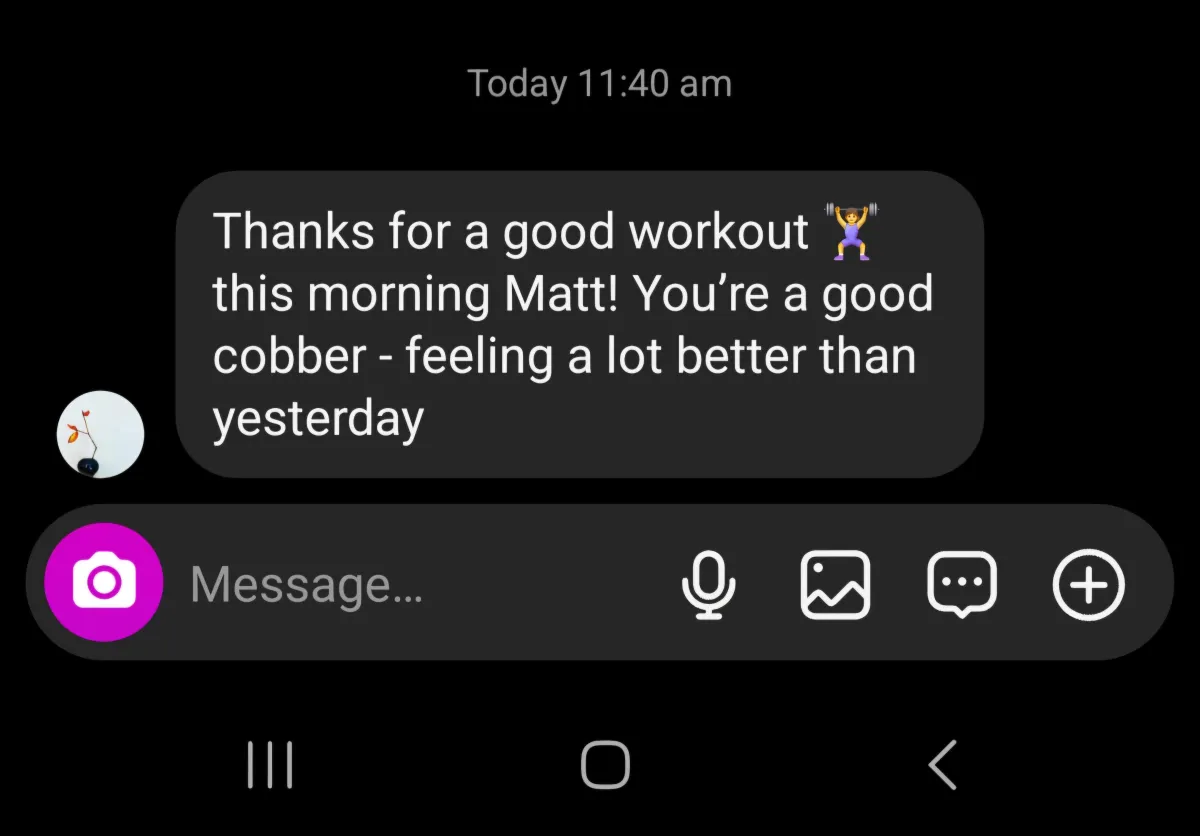Image resolution: width=1200 pixels, height=836 pixels.
Task: Open the sender's profile picture
Action: click(x=100, y=435)
